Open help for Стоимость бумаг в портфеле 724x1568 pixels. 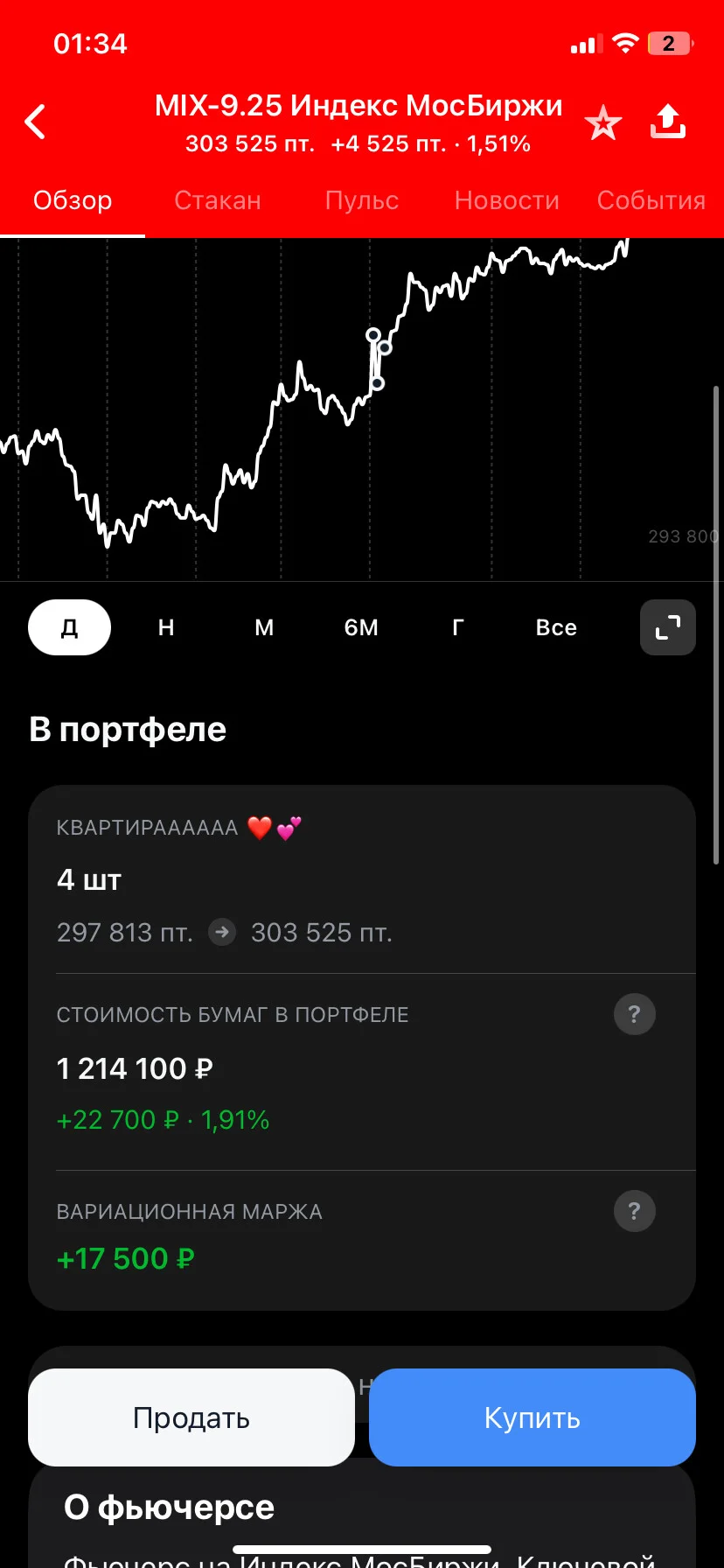635,1014
